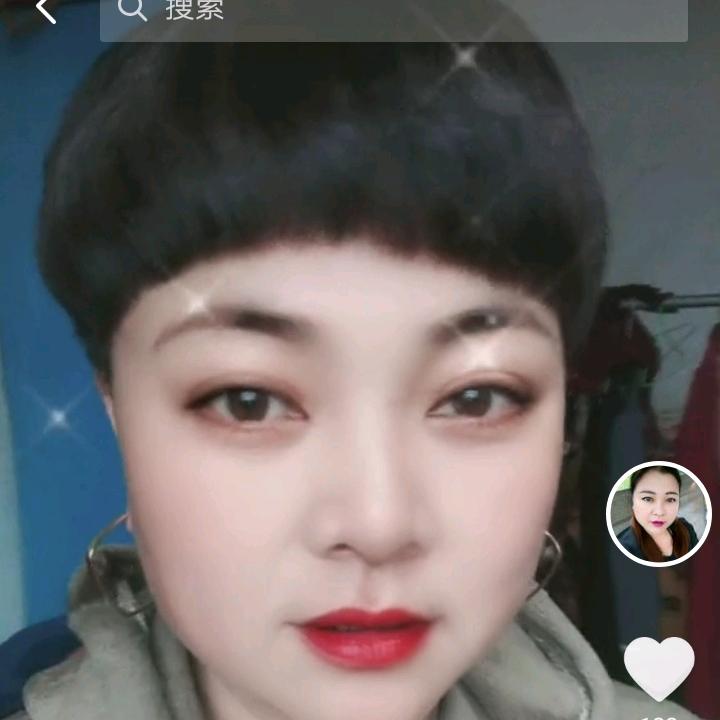Viewport: 720px width, 720px height.
Task: Like this video with the heart
Action: [x=659, y=667]
